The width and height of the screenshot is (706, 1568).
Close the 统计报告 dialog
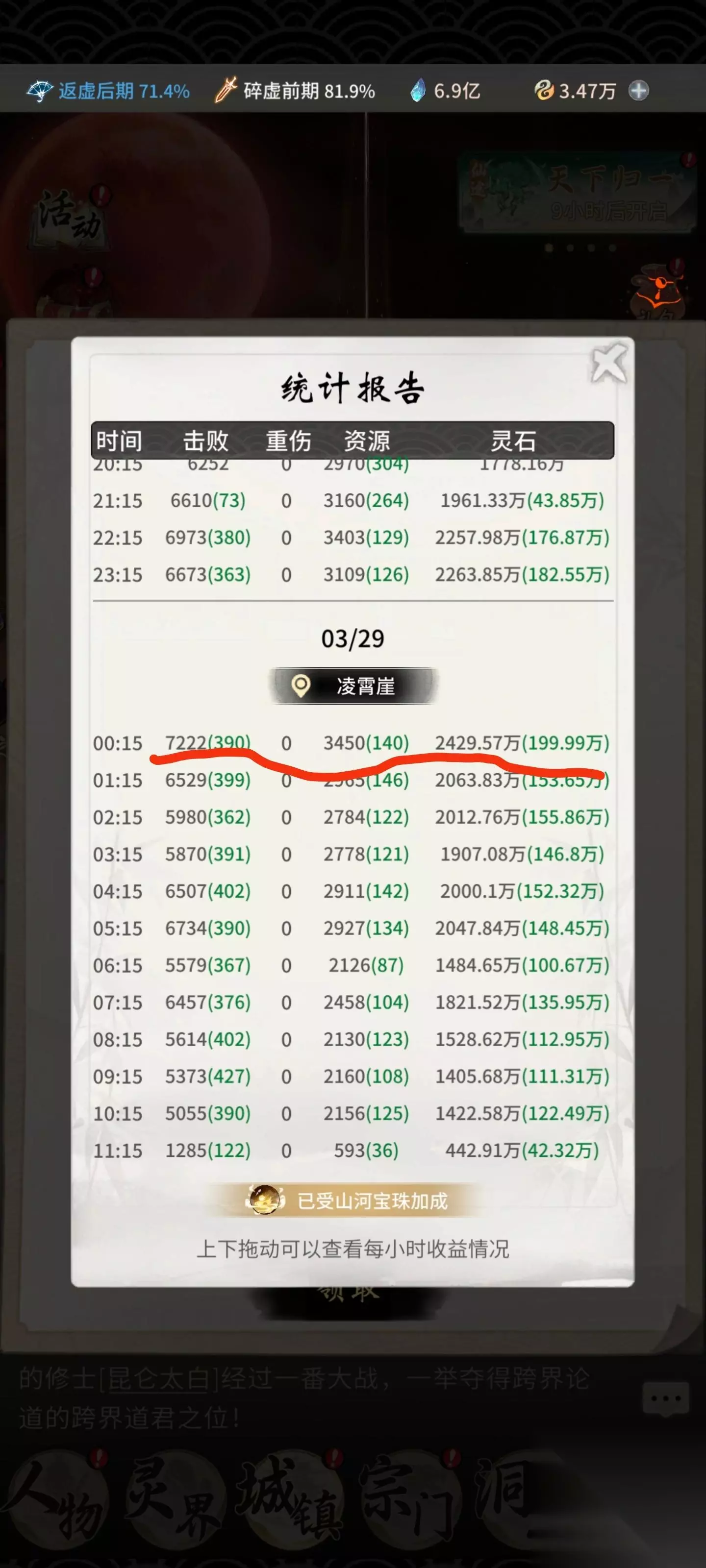608,363
